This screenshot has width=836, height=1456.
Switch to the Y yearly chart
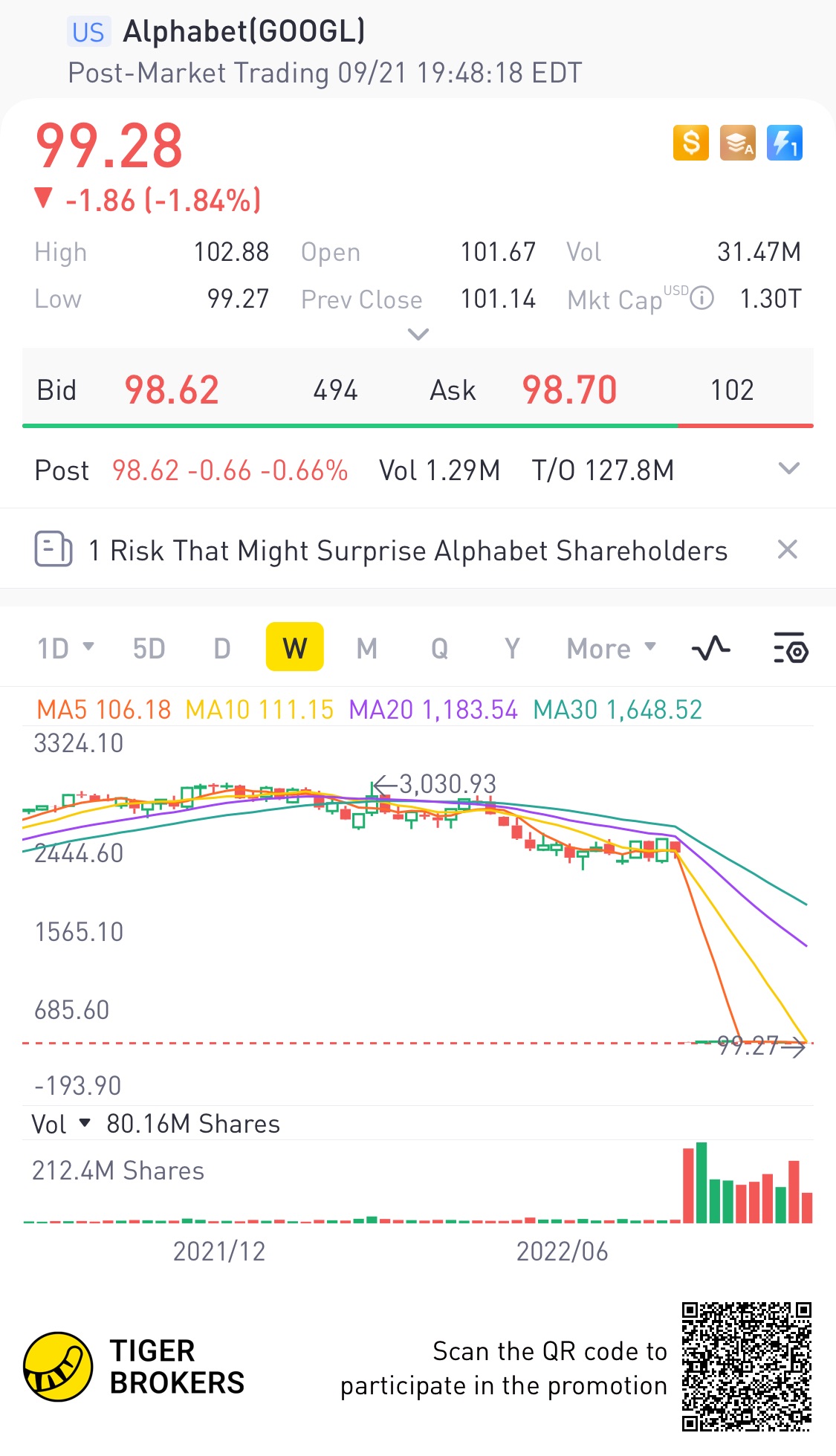pos(512,648)
